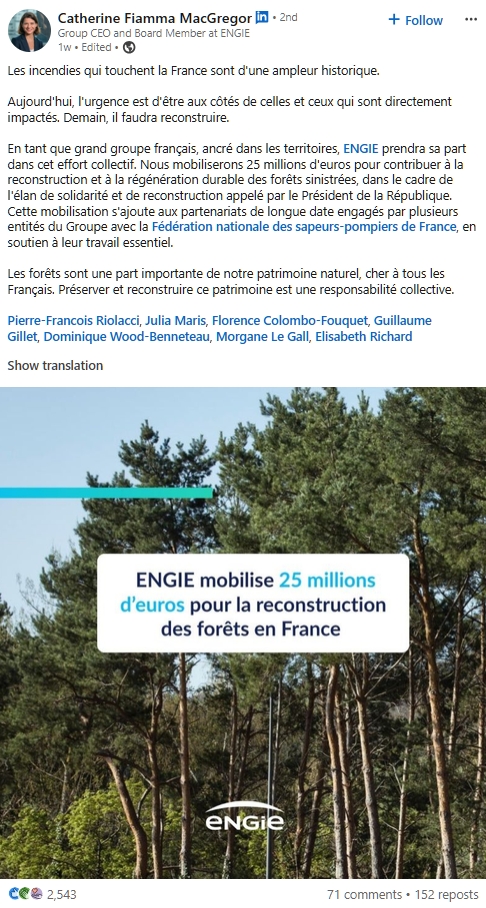Open the 71 comments
Screen dimensions: 486x908
pyautogui.click(x=364, y=895)
